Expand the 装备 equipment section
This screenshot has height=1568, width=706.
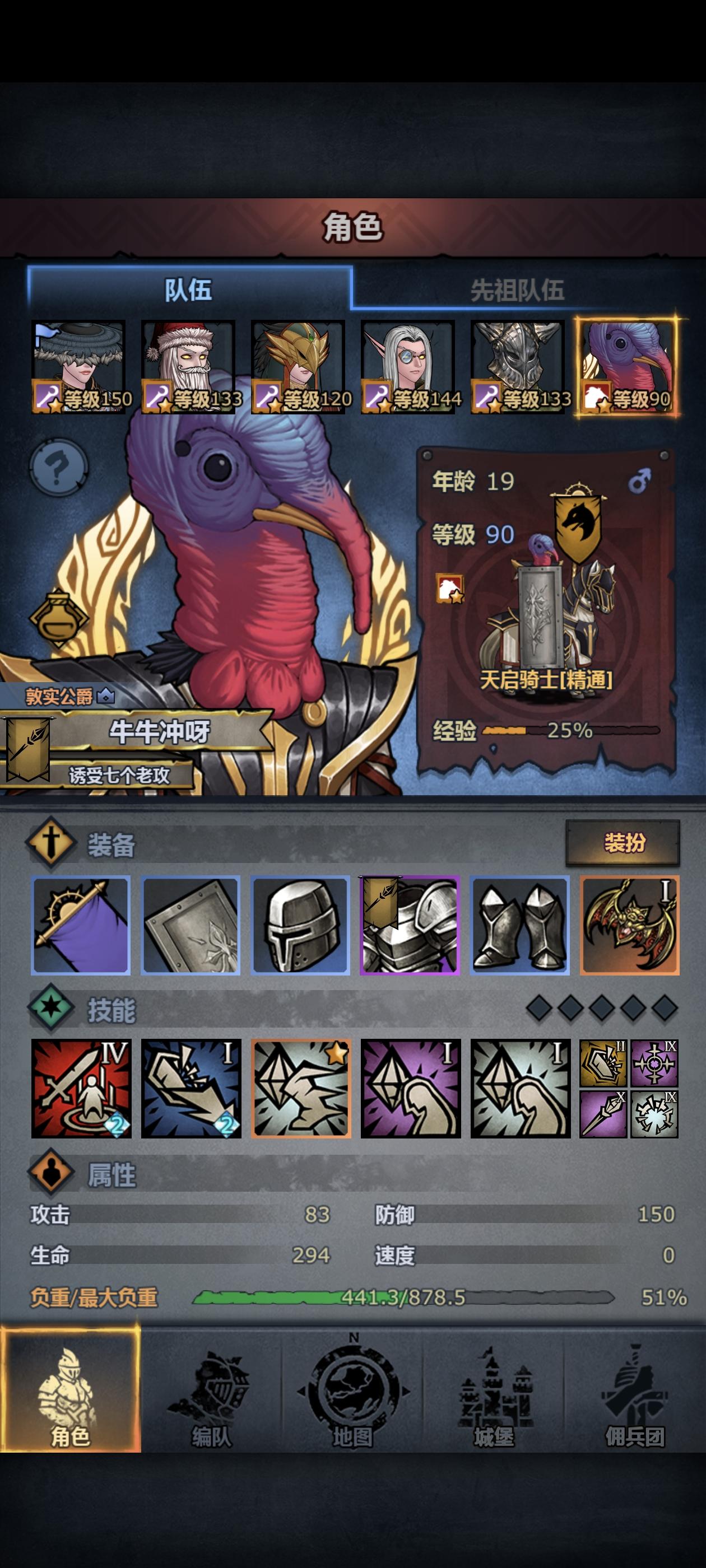click(x=110, y=846)
